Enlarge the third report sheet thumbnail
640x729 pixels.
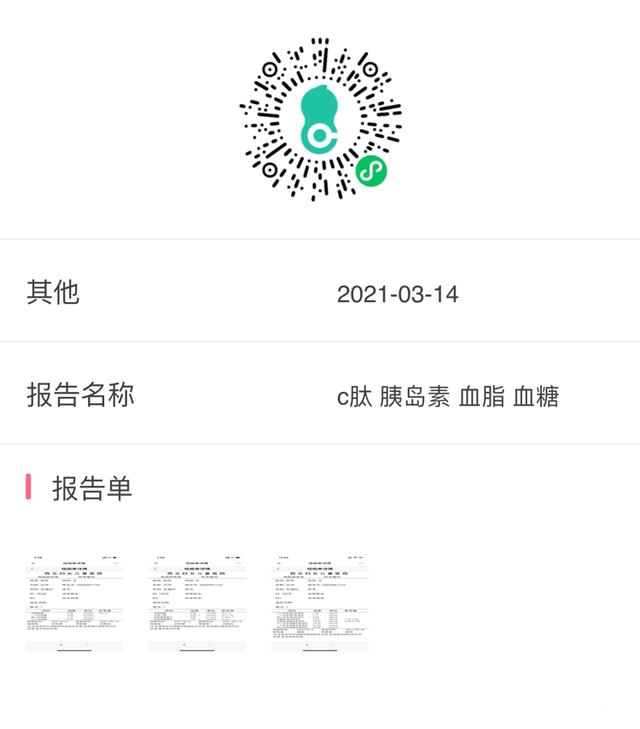click(x=320, y=603)
